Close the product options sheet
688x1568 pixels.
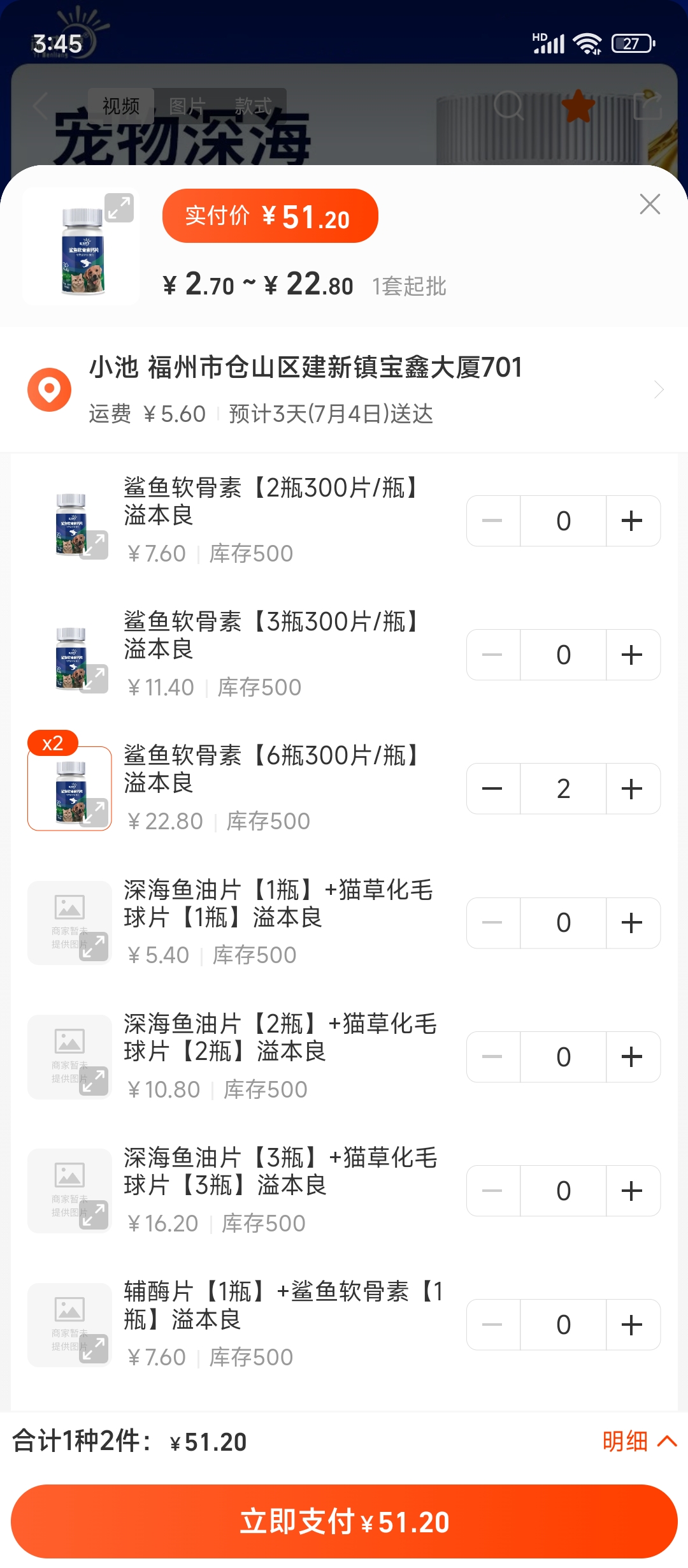coord(650,204)
